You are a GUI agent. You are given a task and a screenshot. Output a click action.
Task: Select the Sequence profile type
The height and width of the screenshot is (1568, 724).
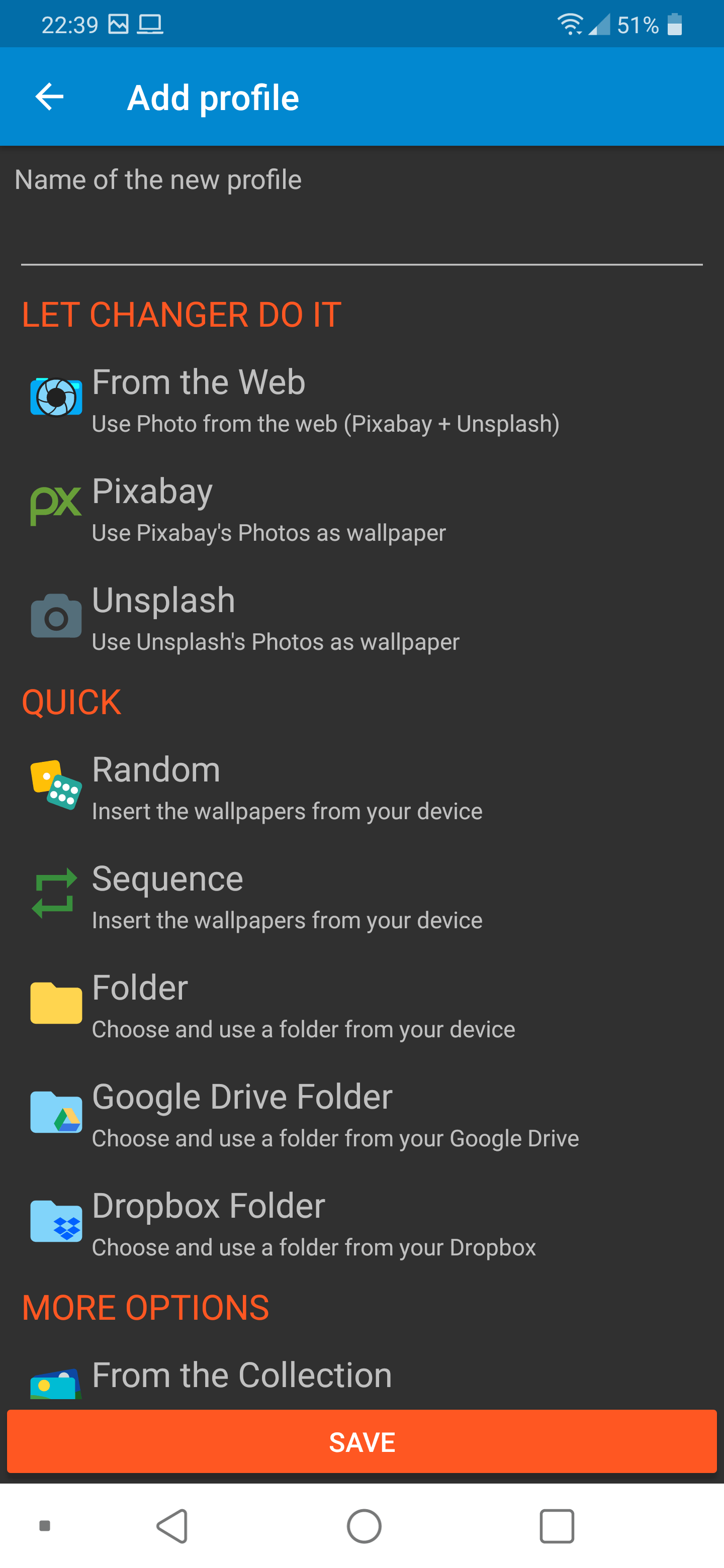tap(361, 897)
